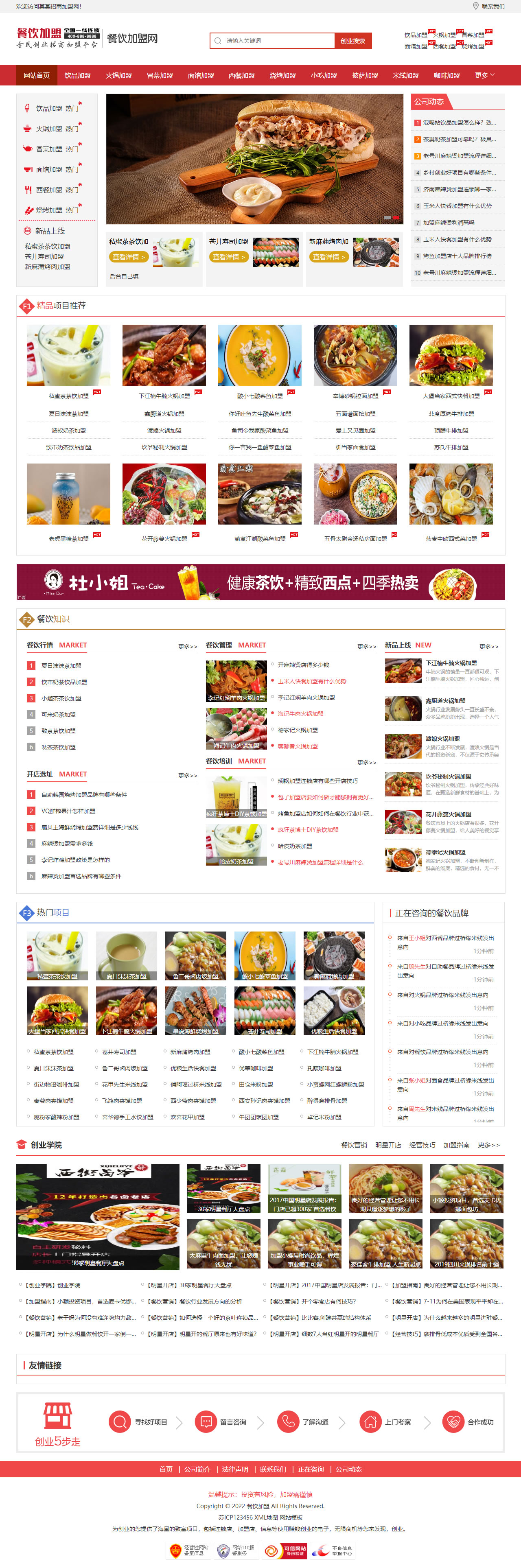Tap 更多 beside 餐饮行情 MARKET
Image resolution: width=521 pixels, height=1568 pixels.
pyautogui.click(x=188, y=646)
